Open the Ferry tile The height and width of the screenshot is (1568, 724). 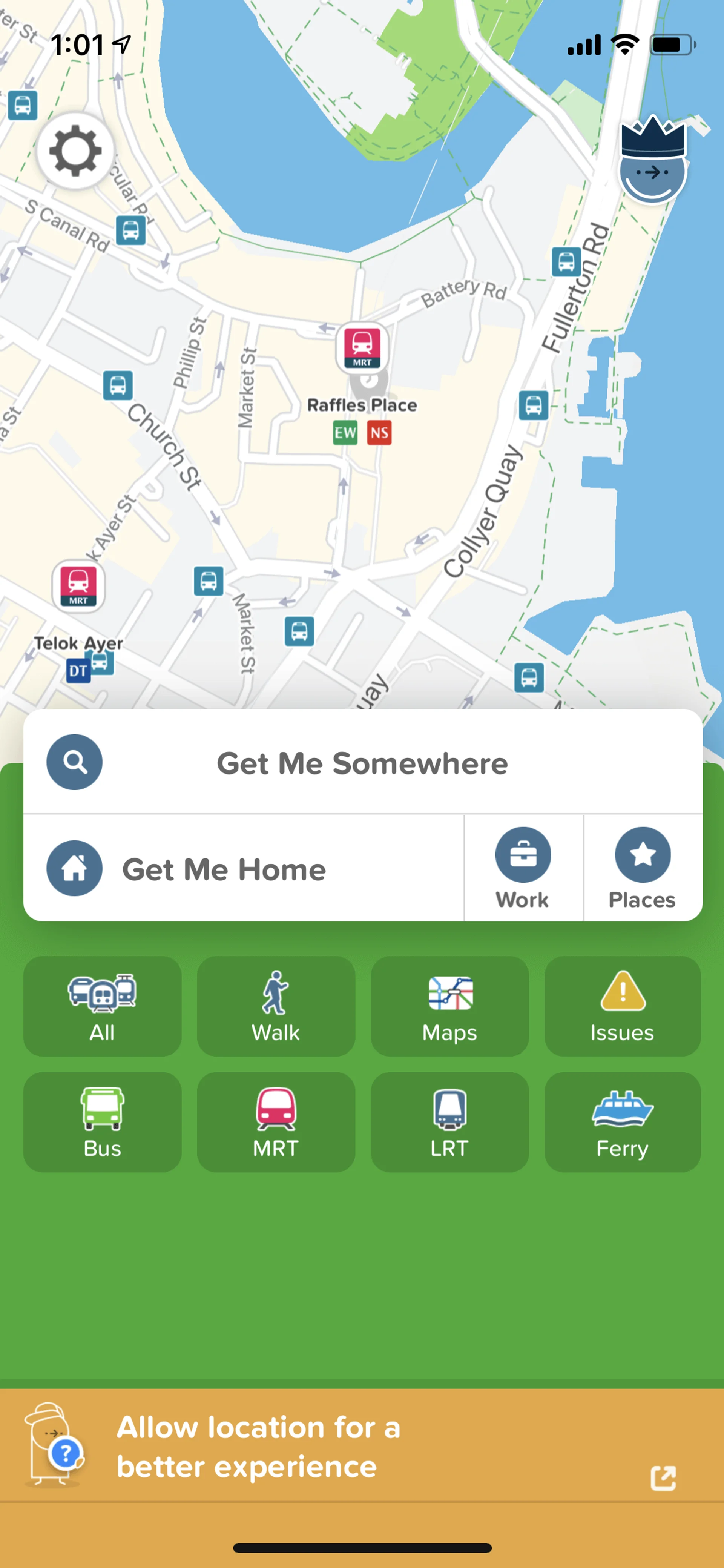tap(623, 1122)
